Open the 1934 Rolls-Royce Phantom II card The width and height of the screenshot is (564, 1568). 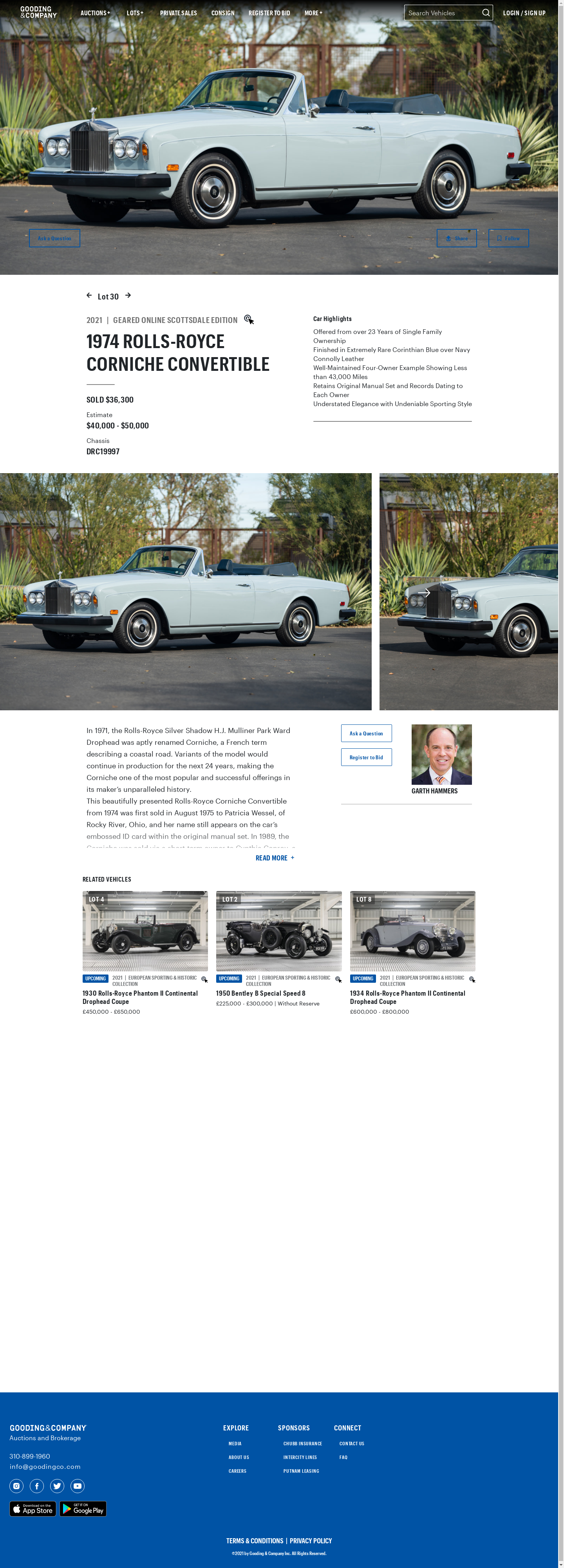(x=408, y=996)
